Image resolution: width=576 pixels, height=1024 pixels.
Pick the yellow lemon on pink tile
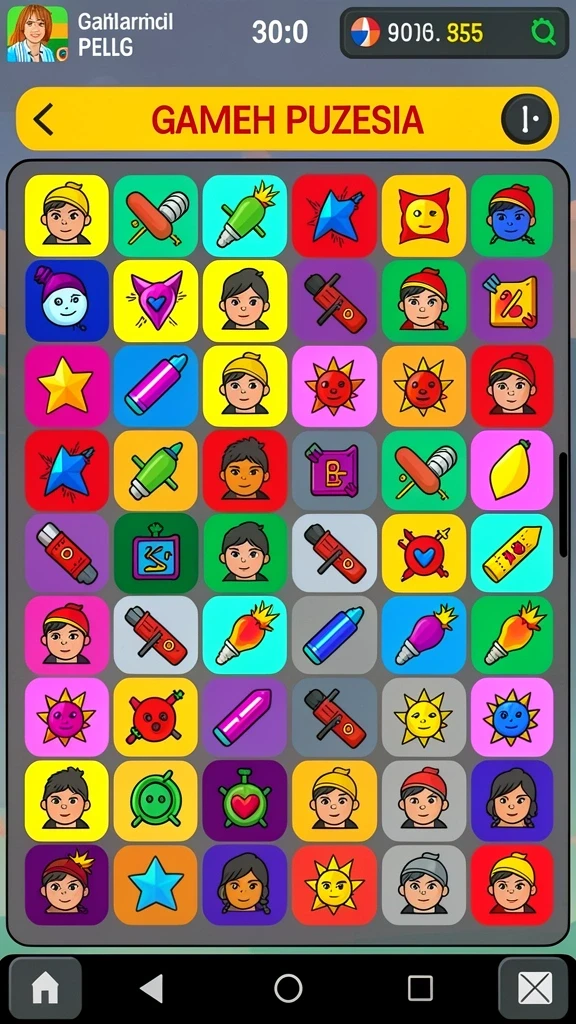click(511, 470)
